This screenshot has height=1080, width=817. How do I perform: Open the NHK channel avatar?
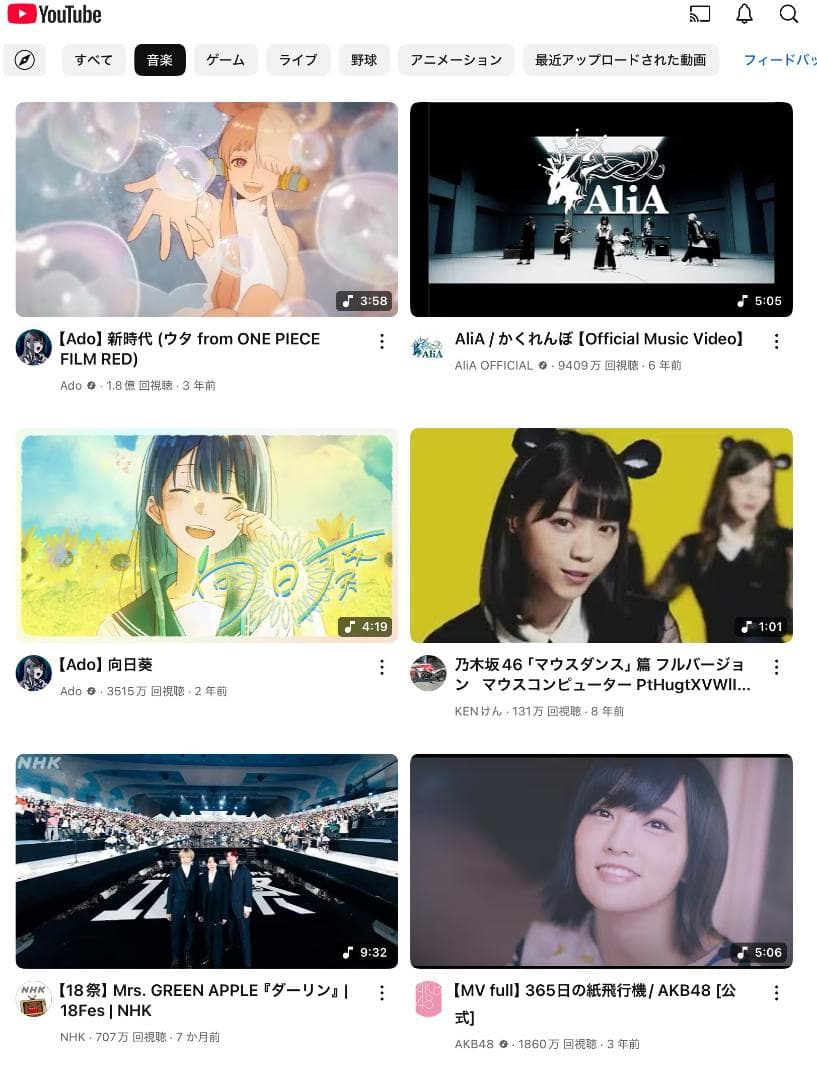[34, 999]
